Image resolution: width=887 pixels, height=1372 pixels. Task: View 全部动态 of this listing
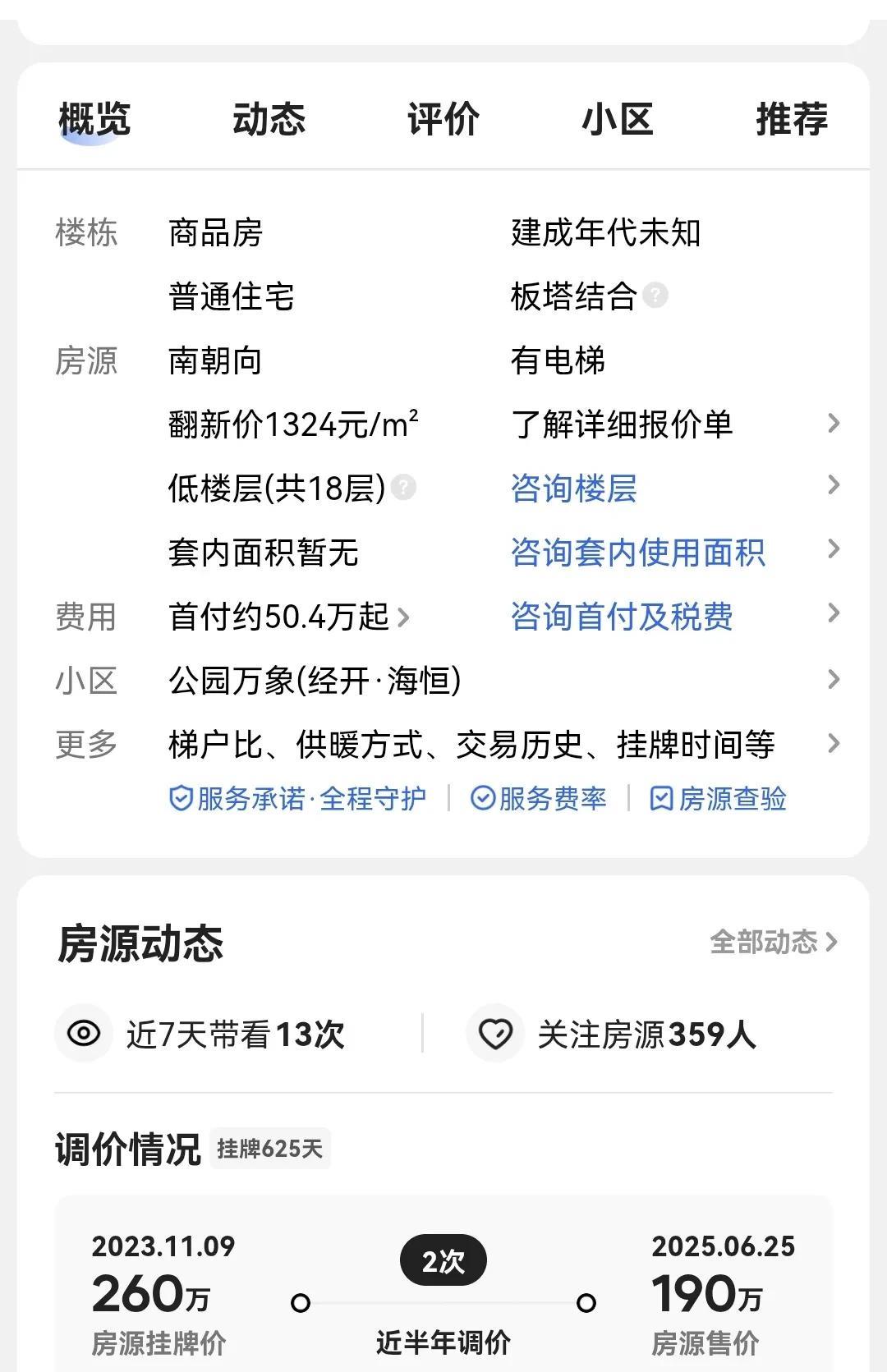pos(774,942)
